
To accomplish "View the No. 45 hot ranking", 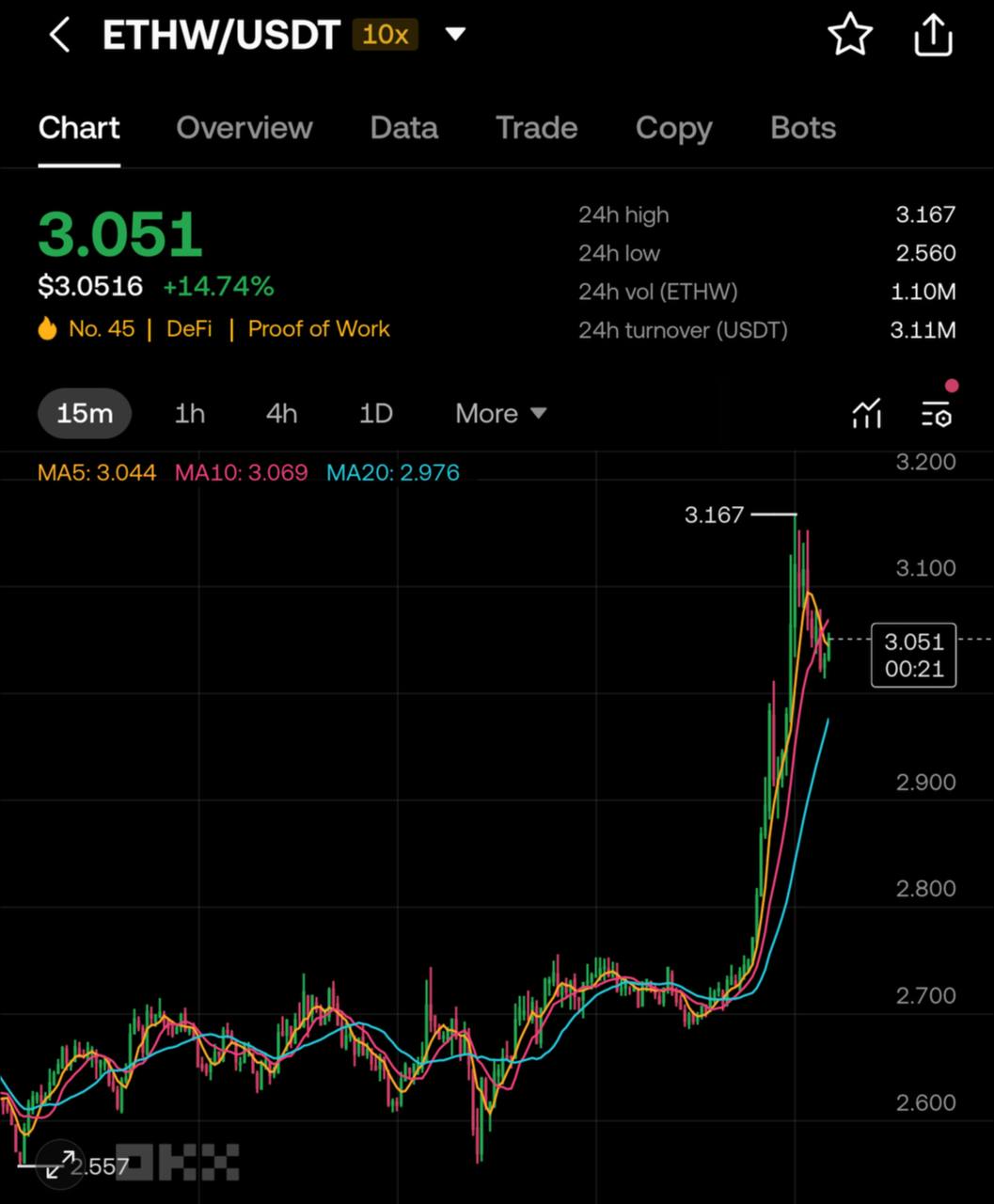I will pyautogui.click(x=101, y=329).
